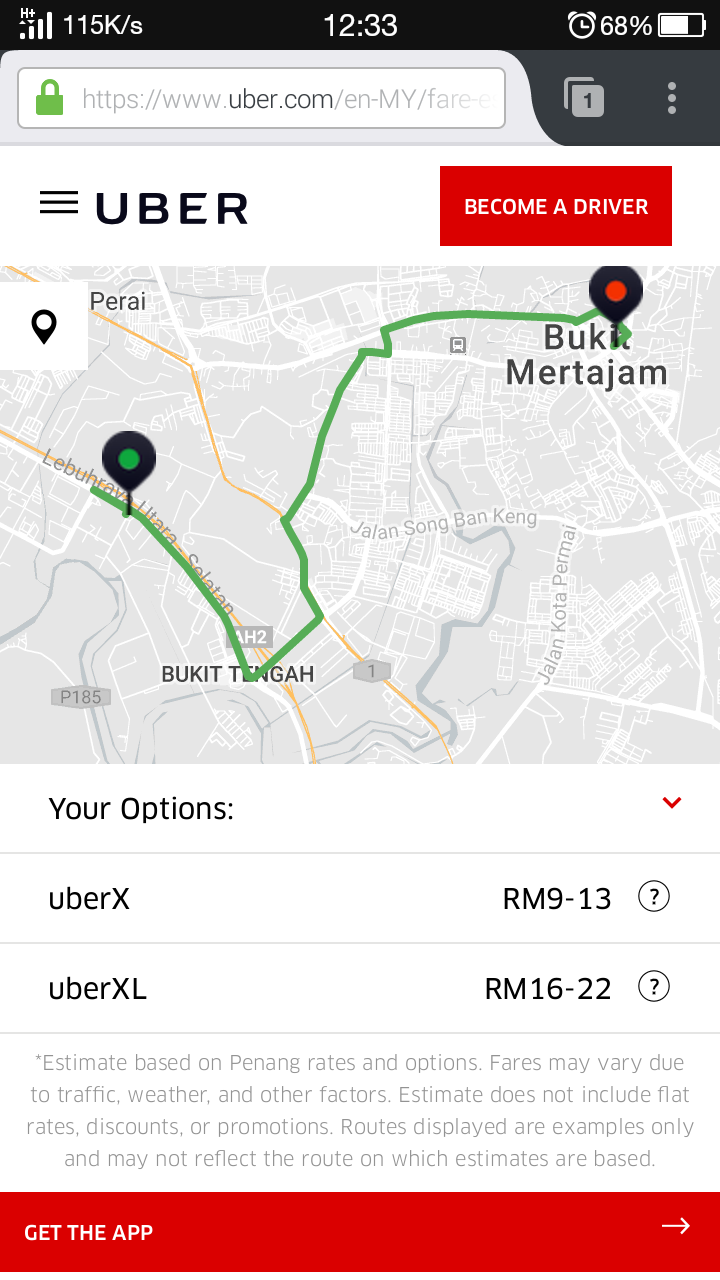Tap the Get the App banner

tap(360, 1232)
